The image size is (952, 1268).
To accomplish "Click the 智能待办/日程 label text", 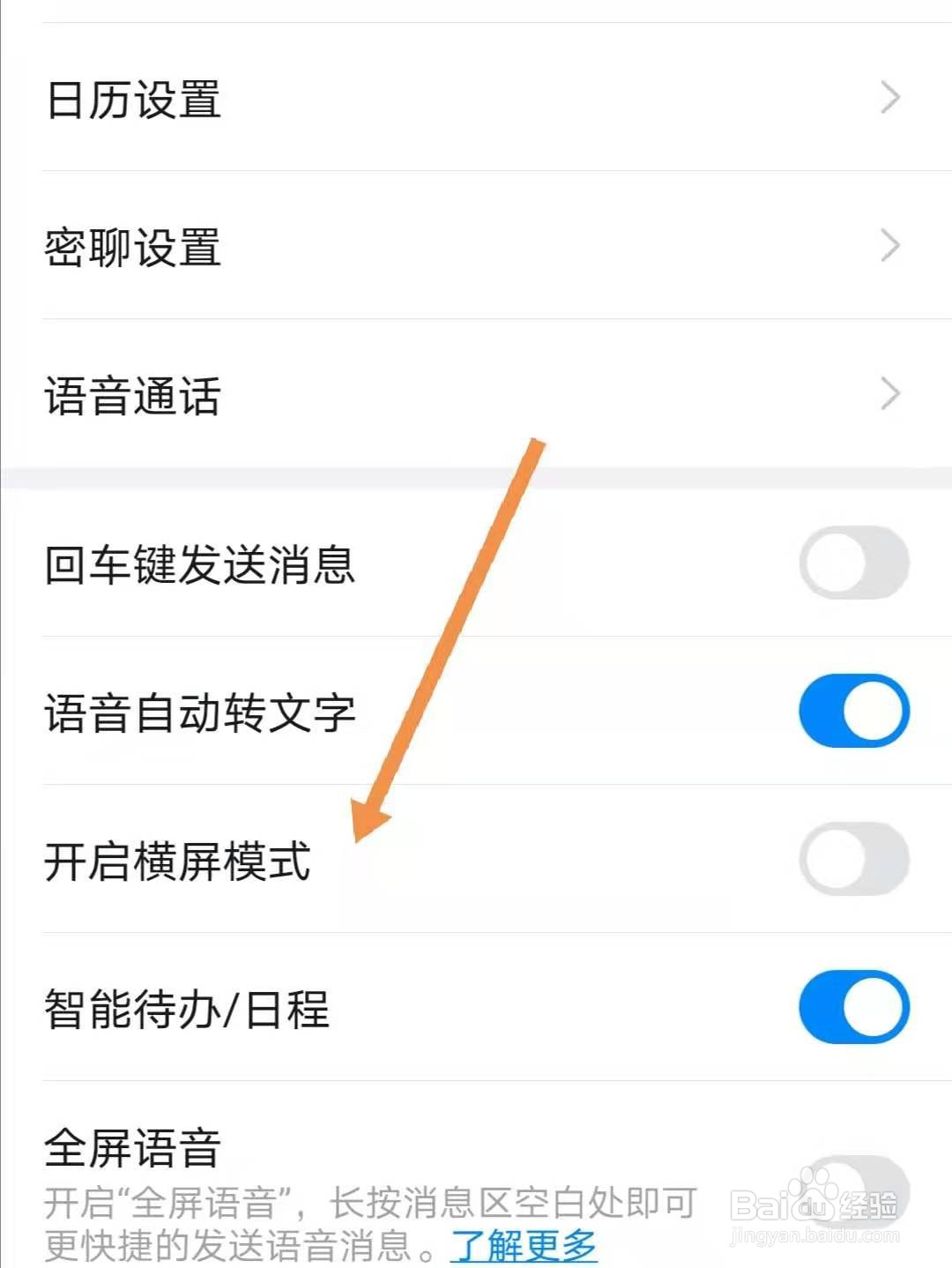I will tap(188, 1010).
